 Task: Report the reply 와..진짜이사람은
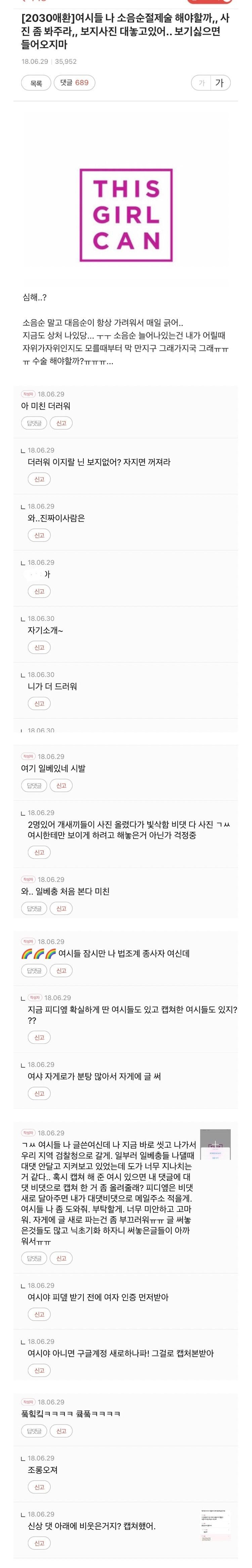(40, 535)
